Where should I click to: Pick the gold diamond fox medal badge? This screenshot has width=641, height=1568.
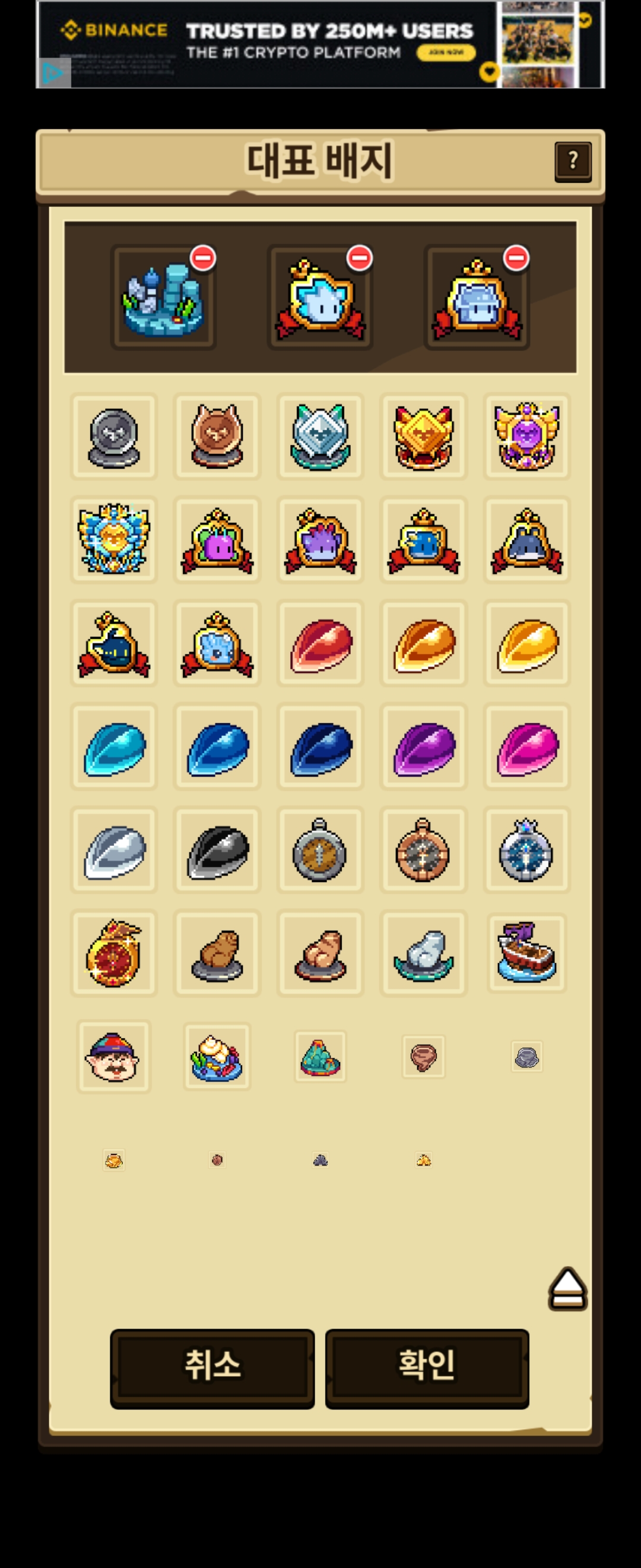[424, 437]
